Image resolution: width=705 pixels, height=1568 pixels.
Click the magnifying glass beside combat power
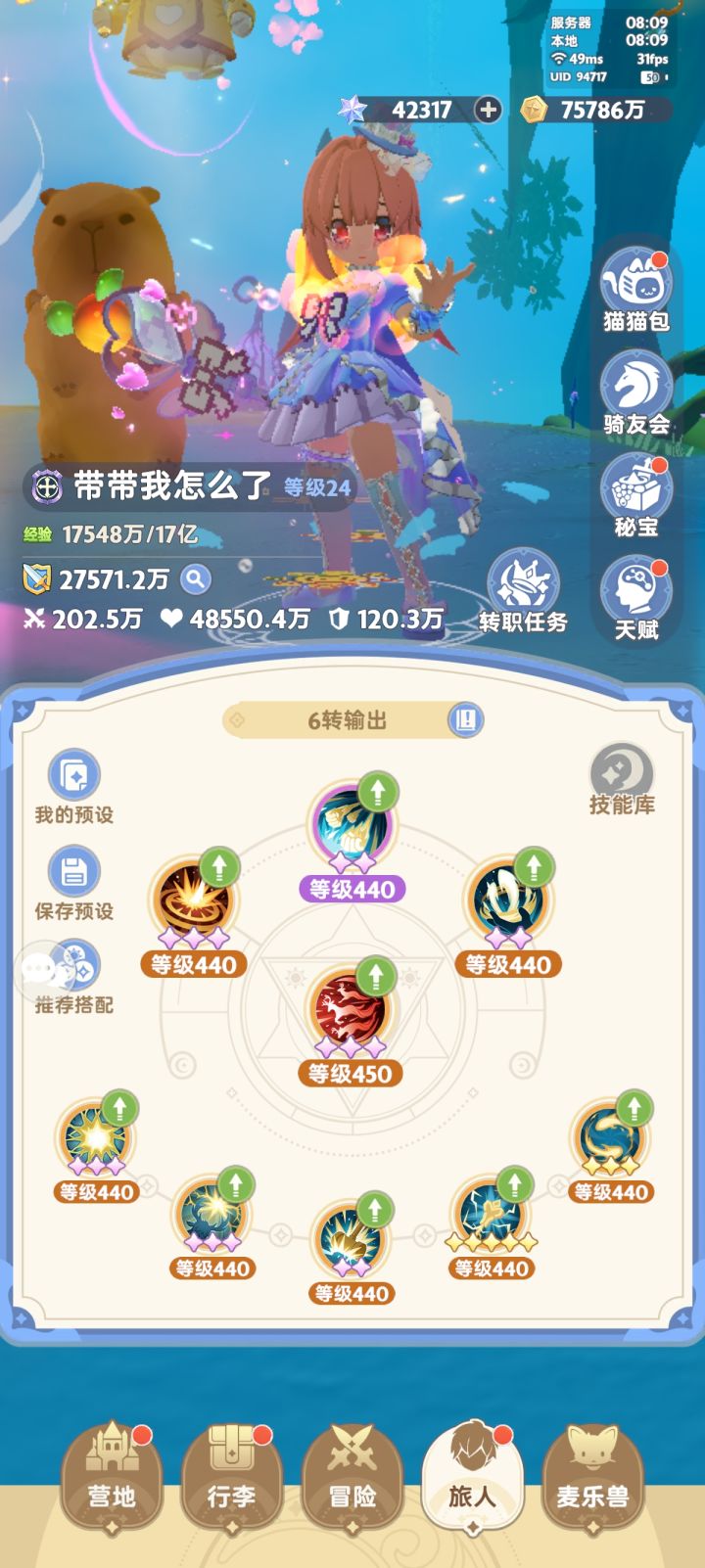pos(194,579)
